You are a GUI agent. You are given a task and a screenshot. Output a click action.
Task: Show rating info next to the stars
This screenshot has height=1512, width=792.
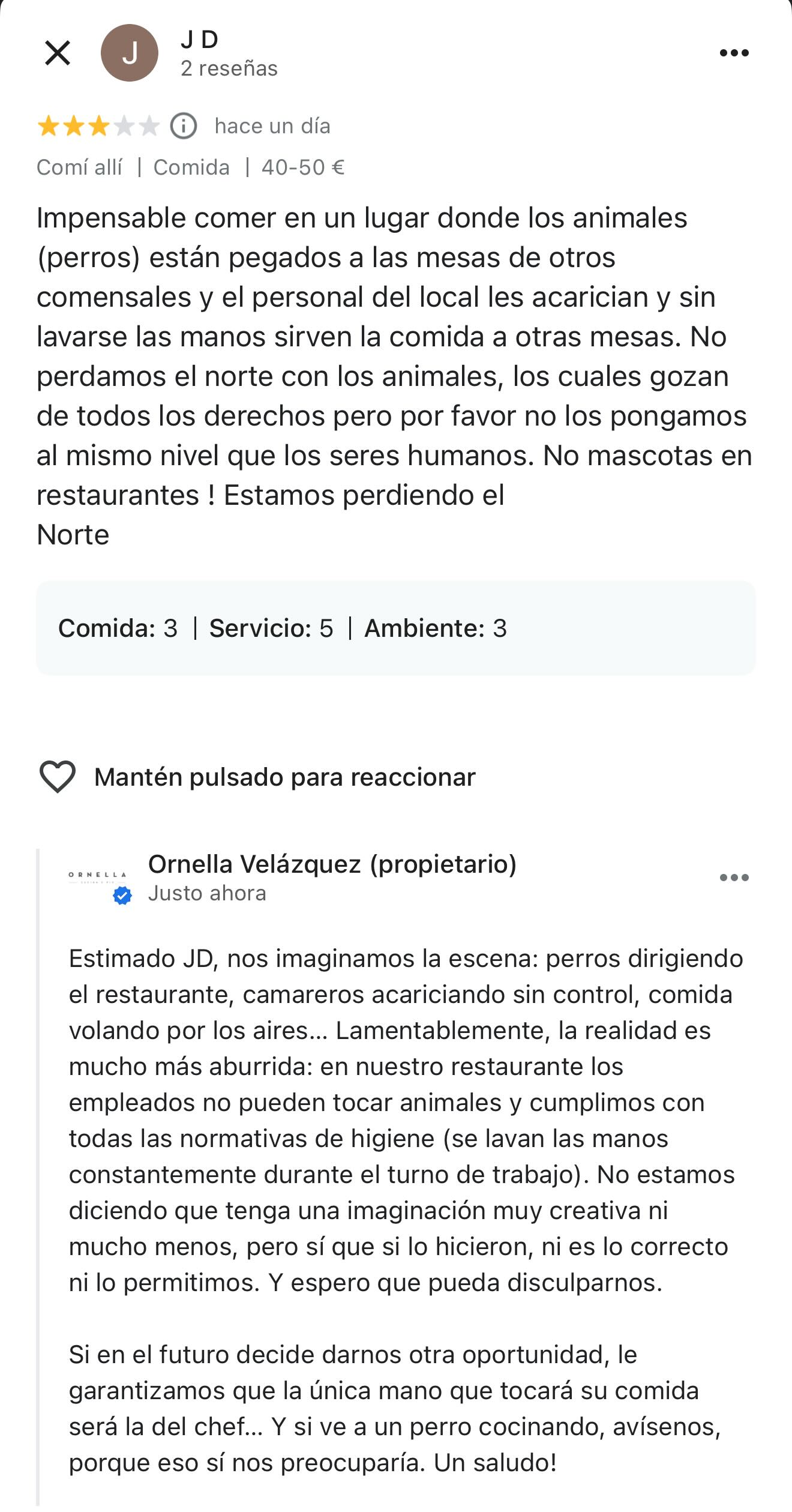pyautogui.click(x=184, y=126)
